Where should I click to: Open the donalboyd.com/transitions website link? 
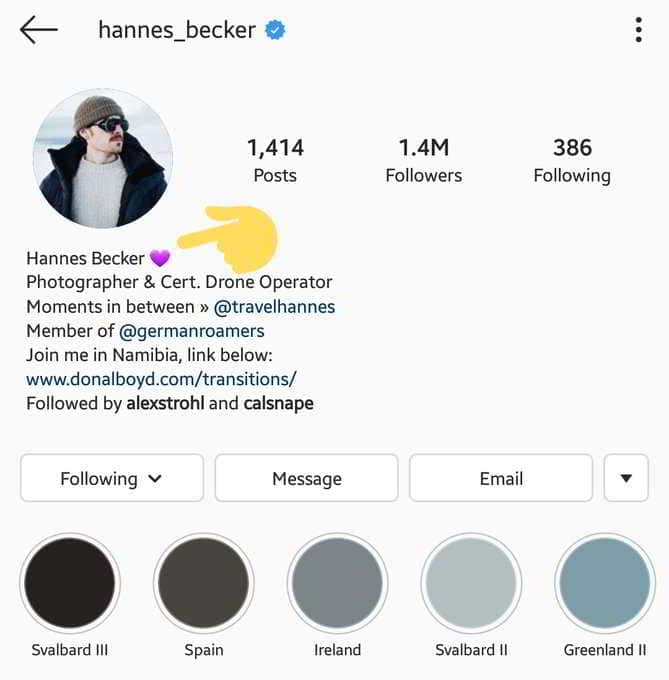[x=161, y=379]
